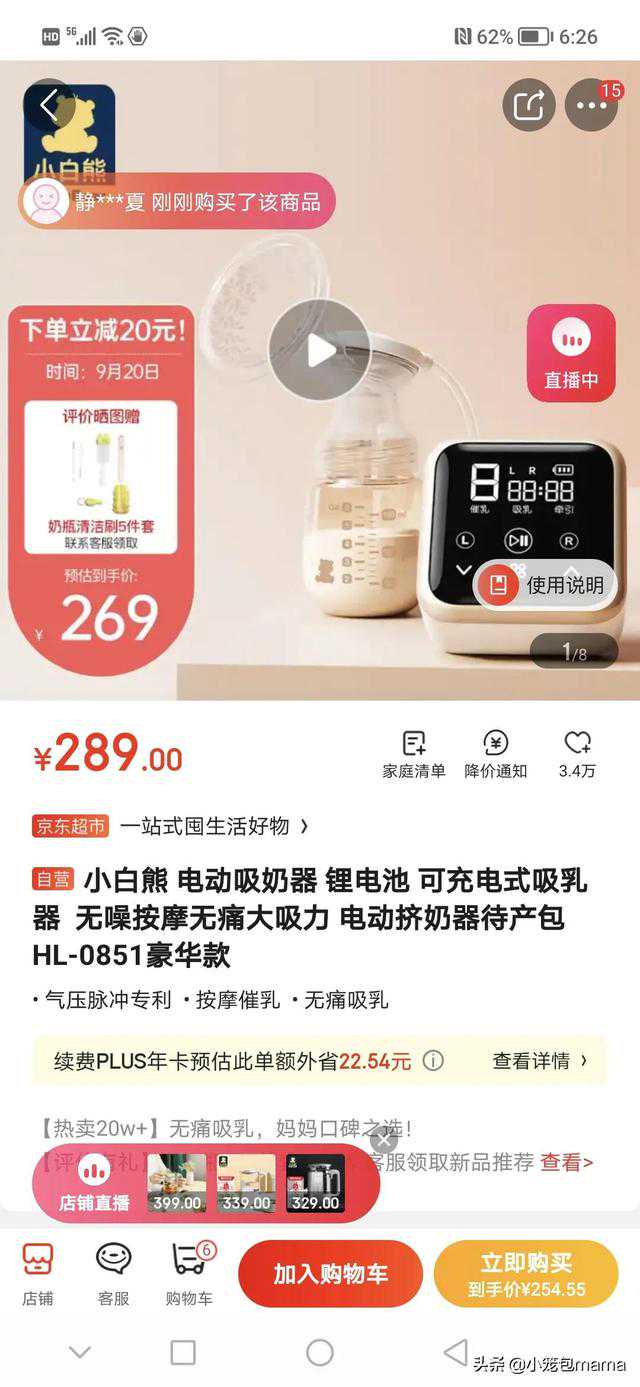Open the 直播中 live stream badge
Image resolution: width=640 pixels, height=1387 pixels.
[x=571, y=353]
